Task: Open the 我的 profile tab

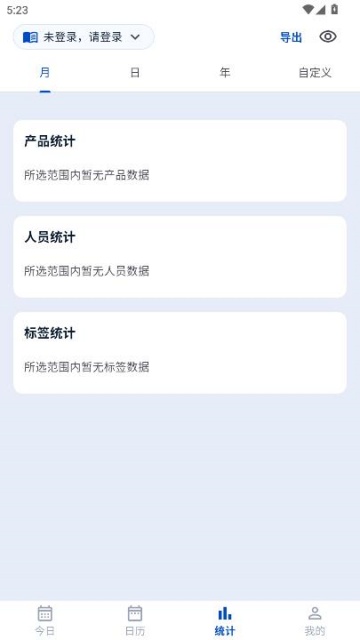Action: tap(315, 620)
